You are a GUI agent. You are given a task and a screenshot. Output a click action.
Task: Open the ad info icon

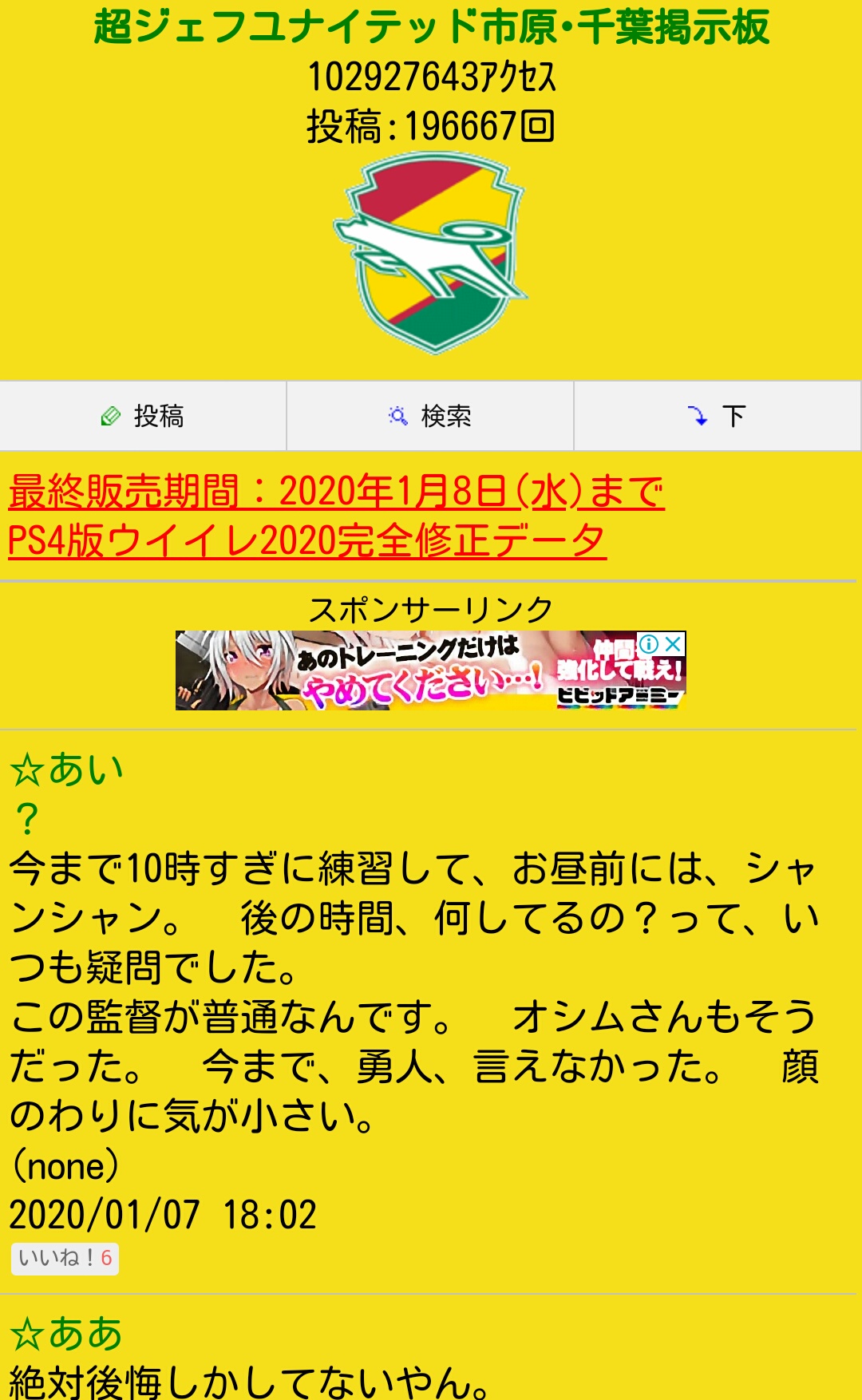(x=650, y=644)
